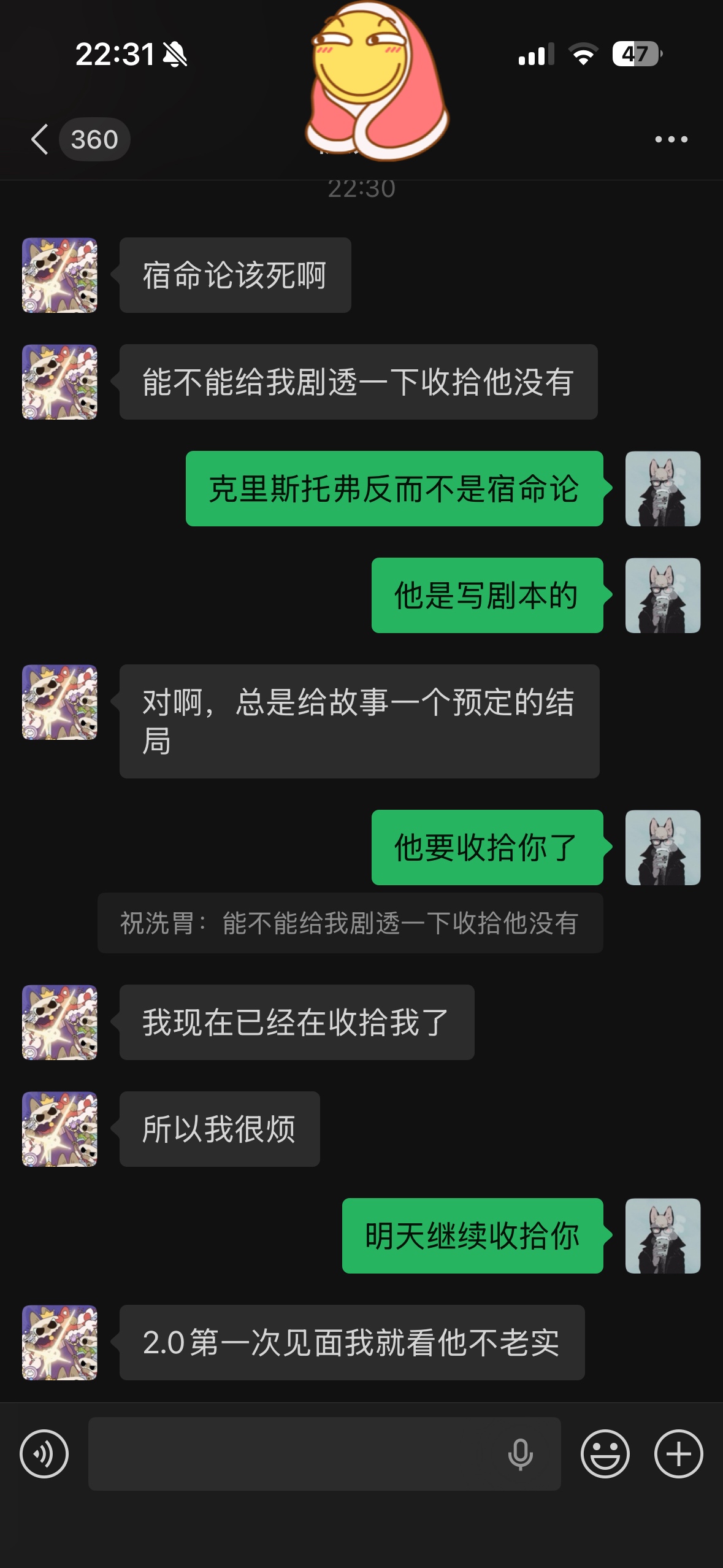Tap the quoted message from 祝洗胃

pyautogui.click(x=350, y=923)
